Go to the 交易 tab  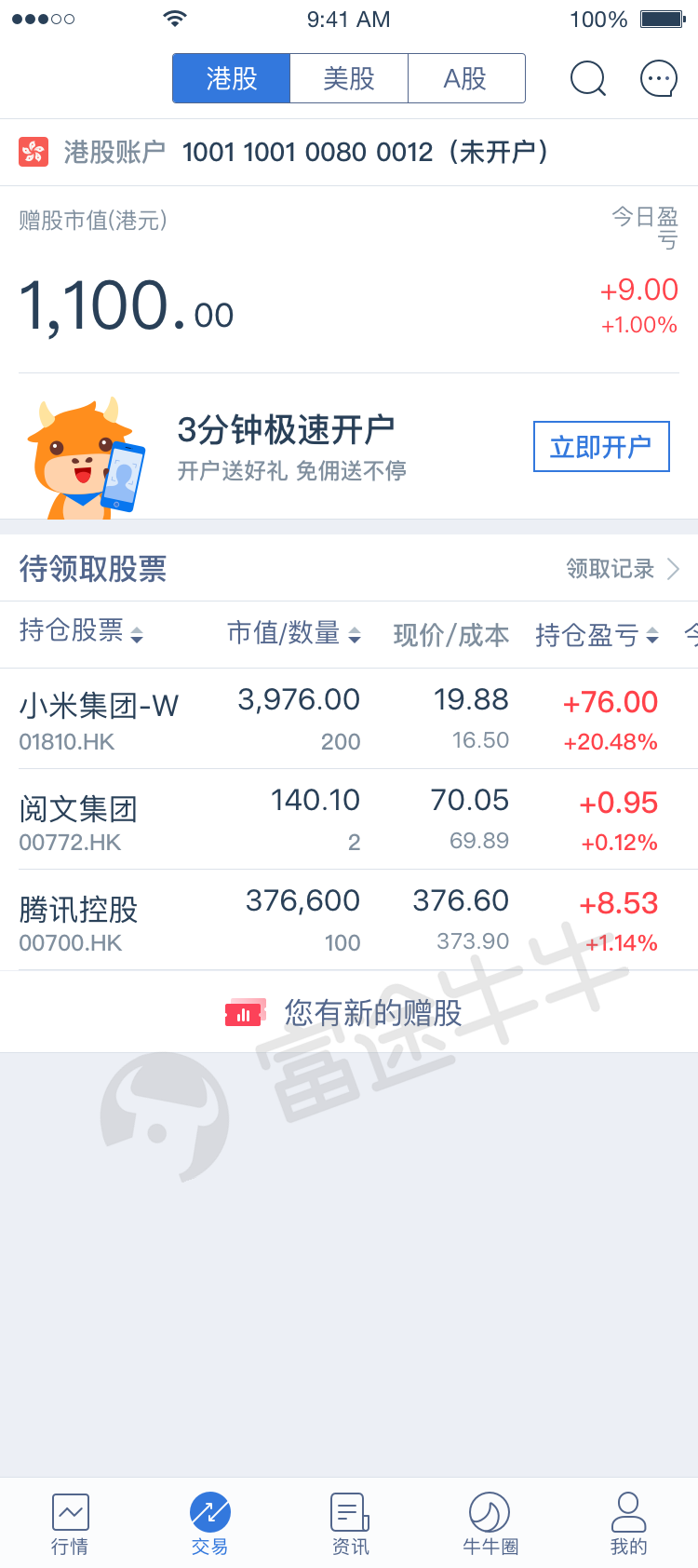pyautogui.click(x=210, y=1524)
